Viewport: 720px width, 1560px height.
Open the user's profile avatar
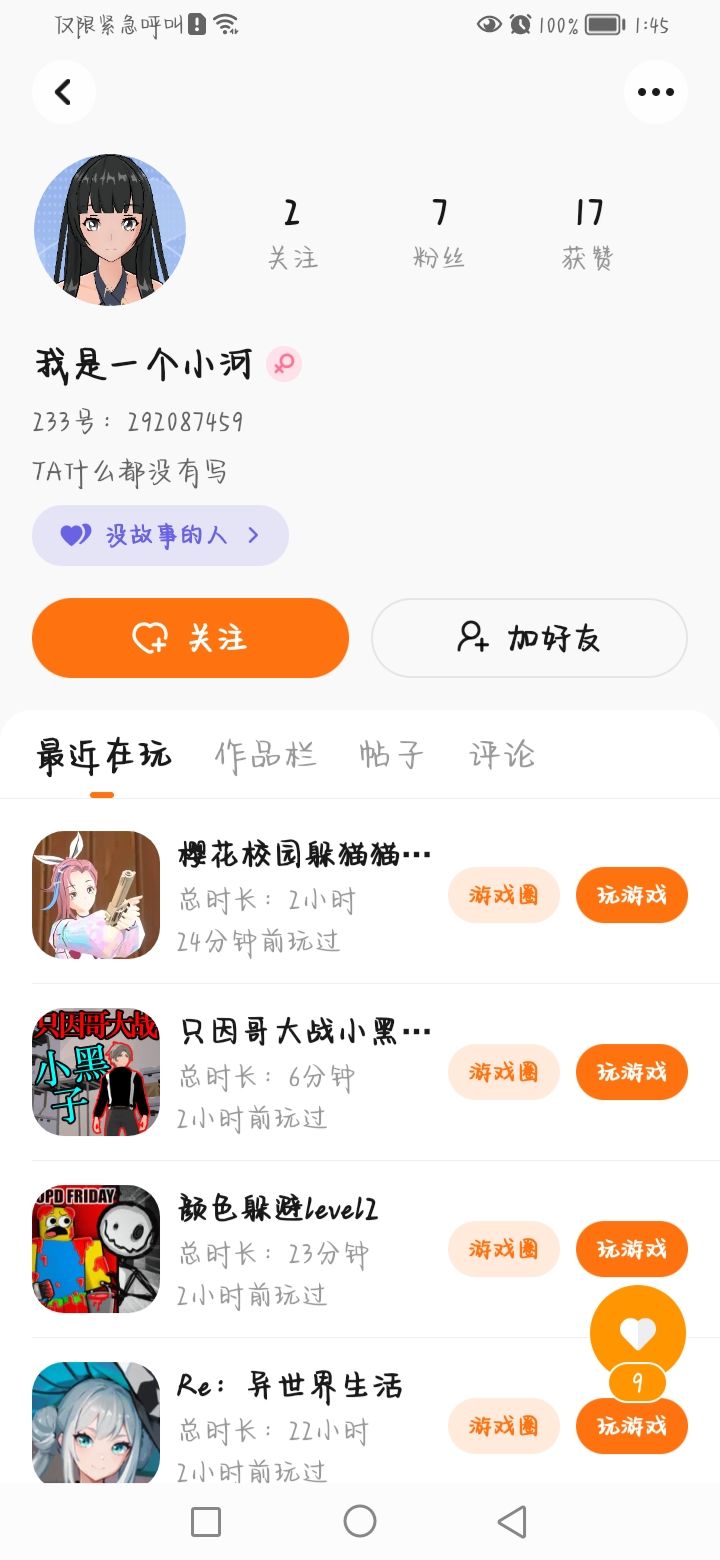coord(110,230)
